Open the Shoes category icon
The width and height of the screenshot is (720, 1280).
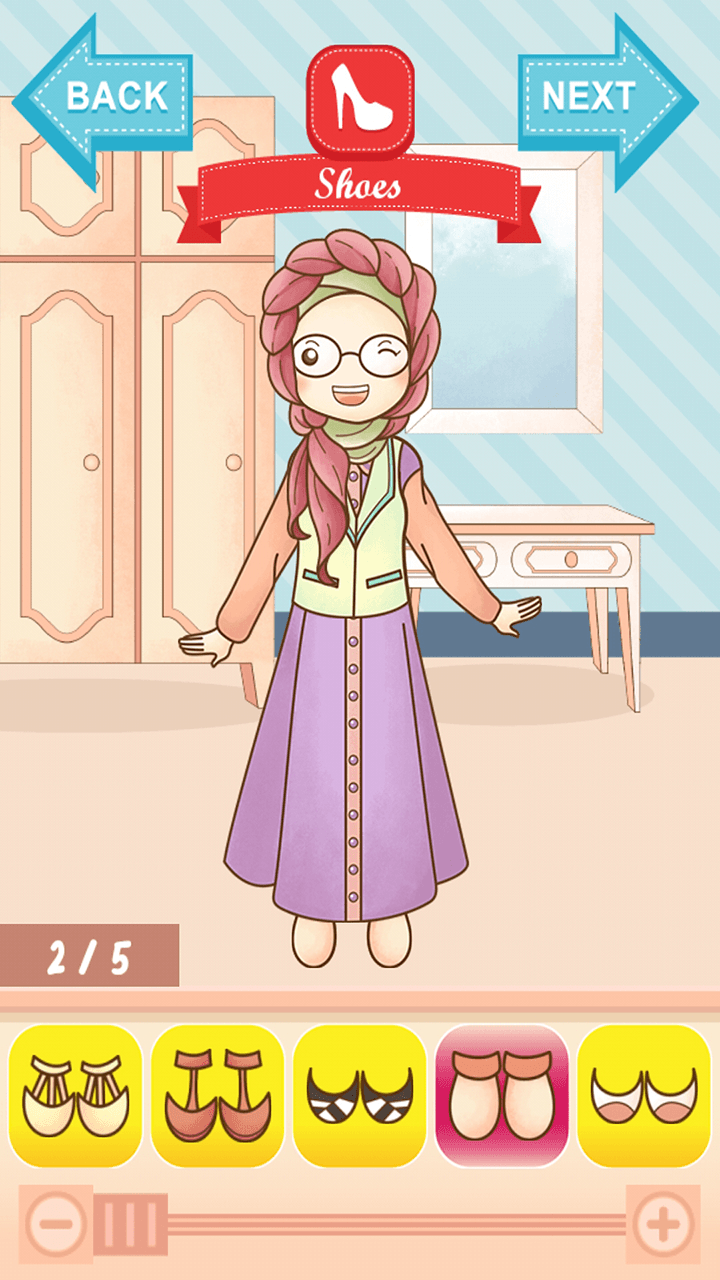point(360,100)
